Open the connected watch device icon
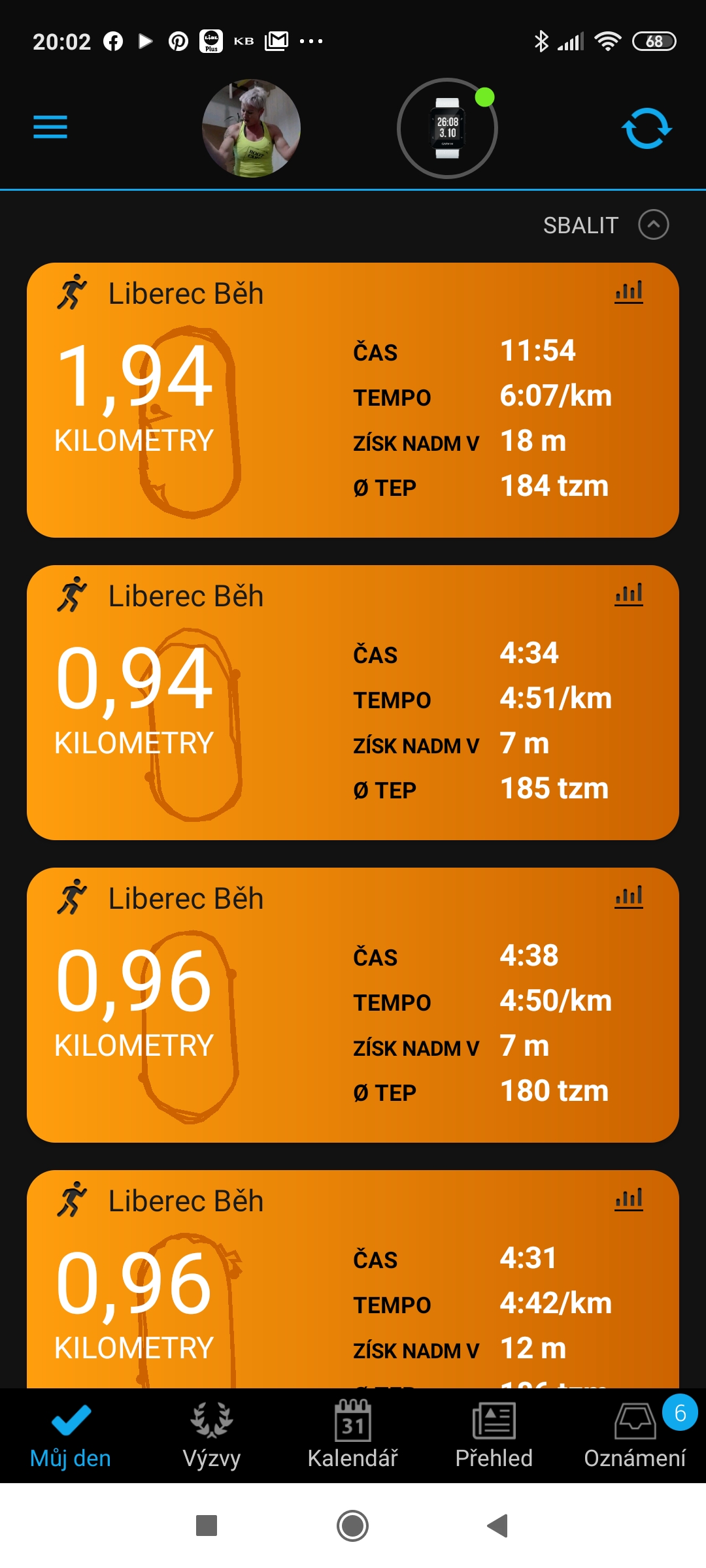This screenshot has width=706, height=1568. pos(448,128)
